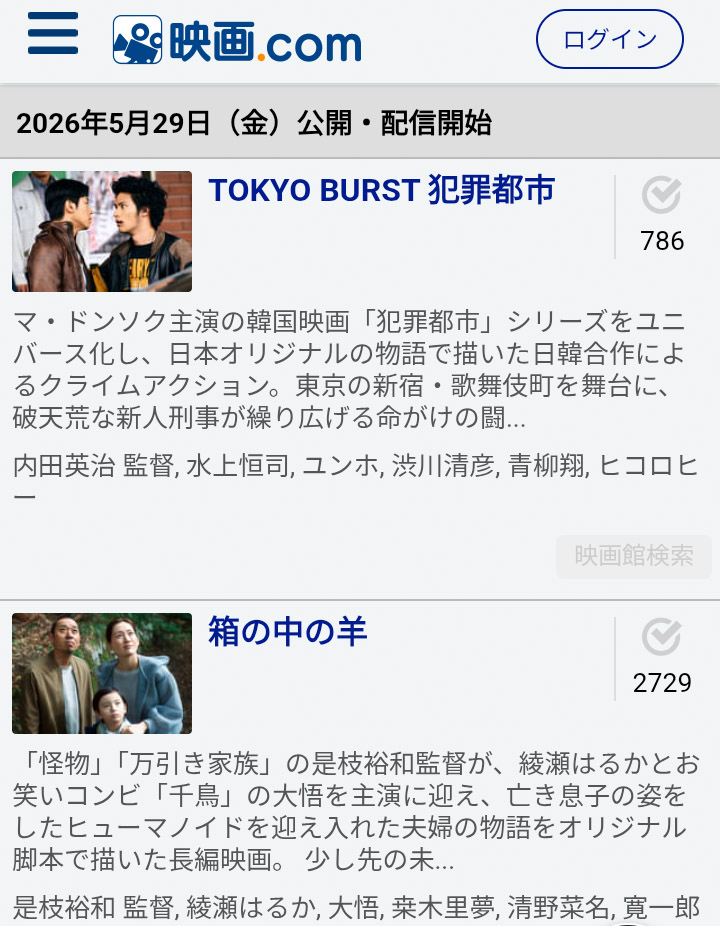This screenshot has width=720, height=926.
Task: Open the hamburger menu
Action: pos(53,35)
